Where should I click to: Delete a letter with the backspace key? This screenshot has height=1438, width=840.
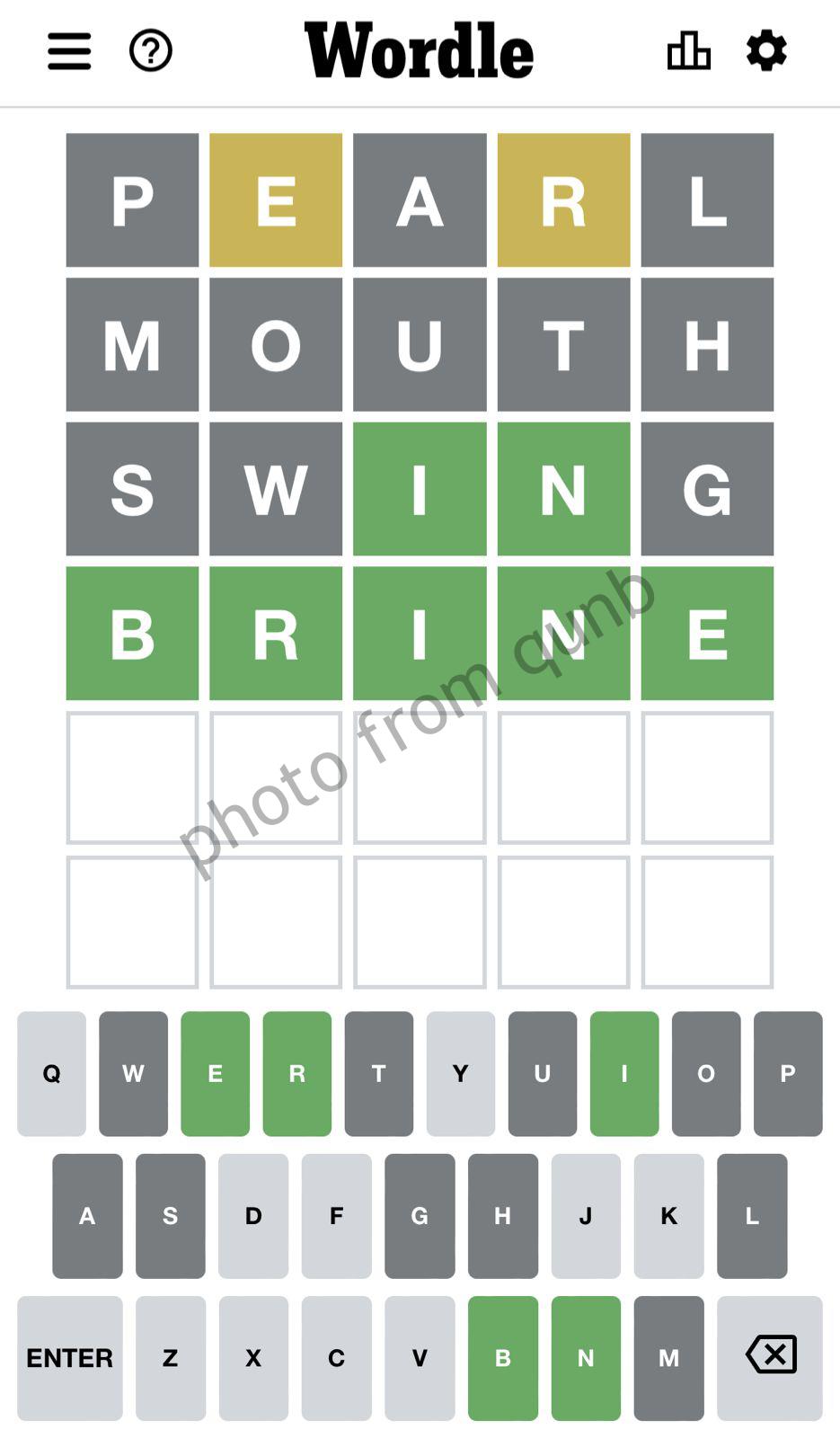(x=770, y=1357)
